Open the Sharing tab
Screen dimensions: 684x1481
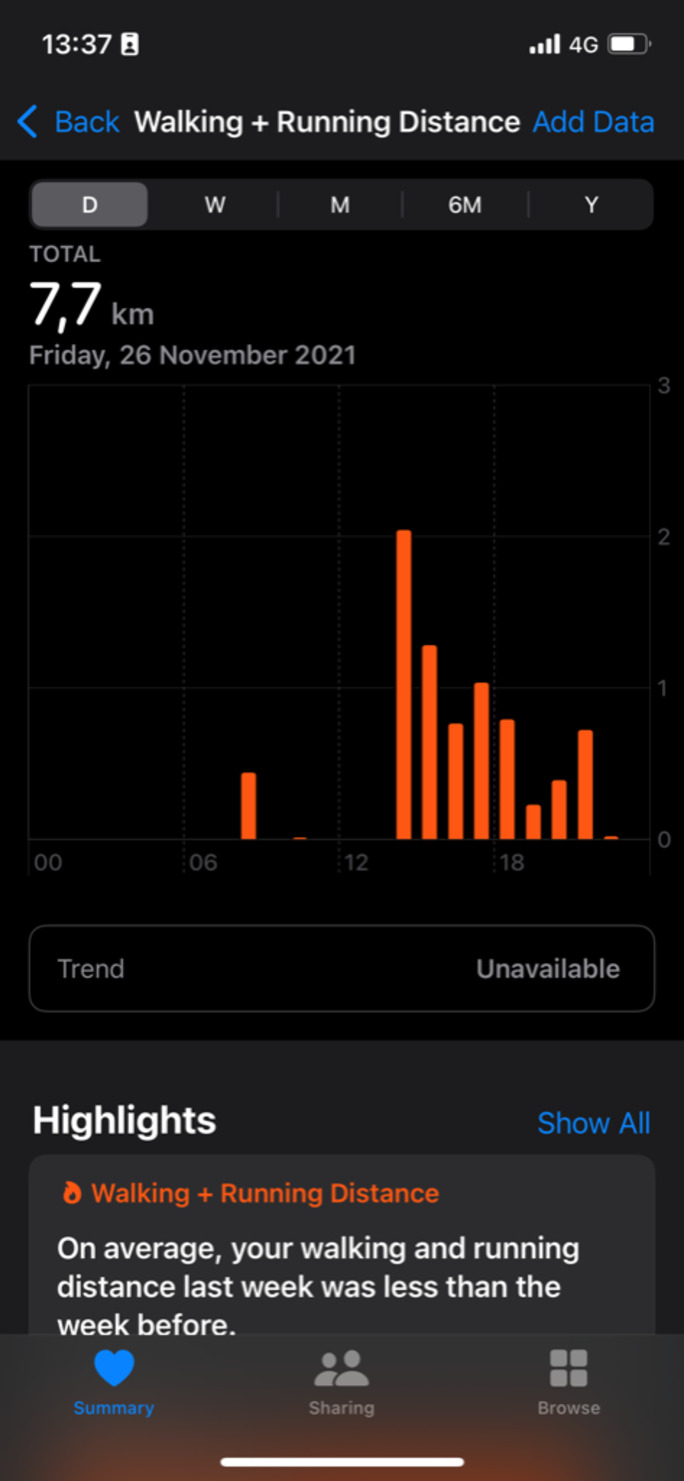click(x=341, y=1382)
